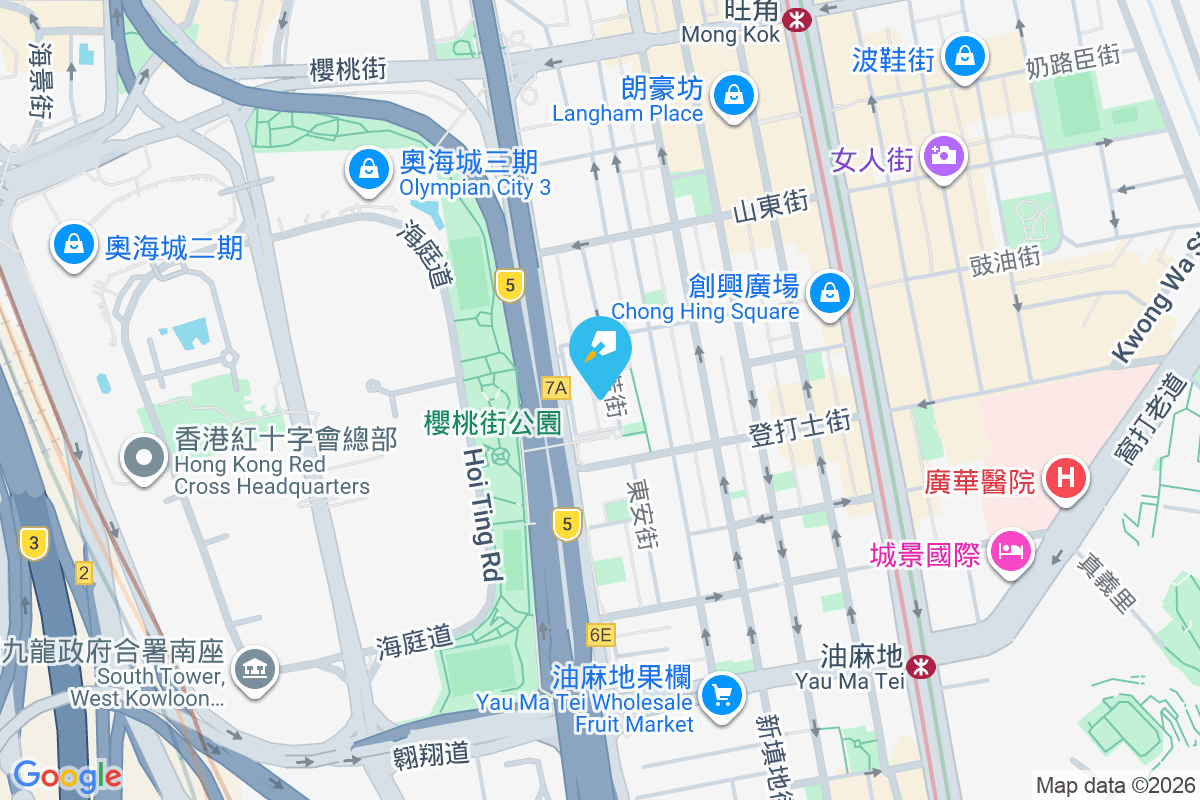Open the Sneaker Street shopping pin

tap(964, 55)
